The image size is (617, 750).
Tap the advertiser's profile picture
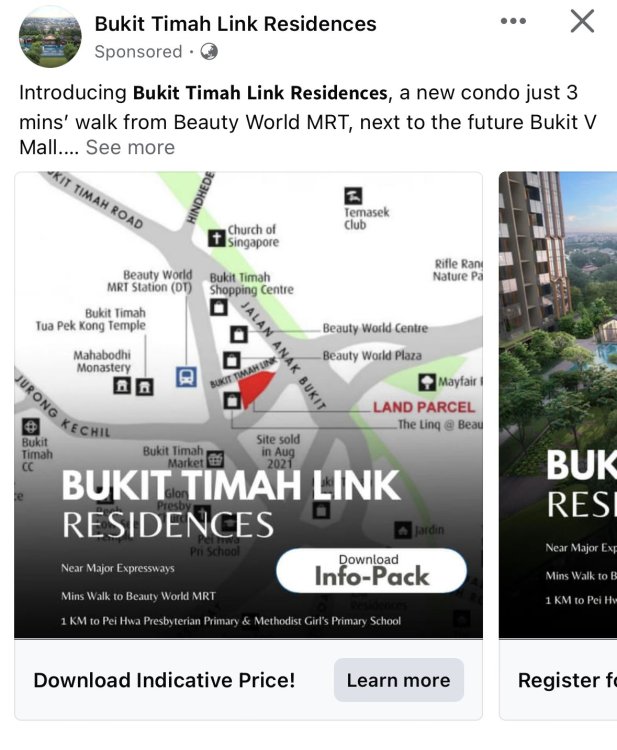pyautogui.click(x=50, y=36)
